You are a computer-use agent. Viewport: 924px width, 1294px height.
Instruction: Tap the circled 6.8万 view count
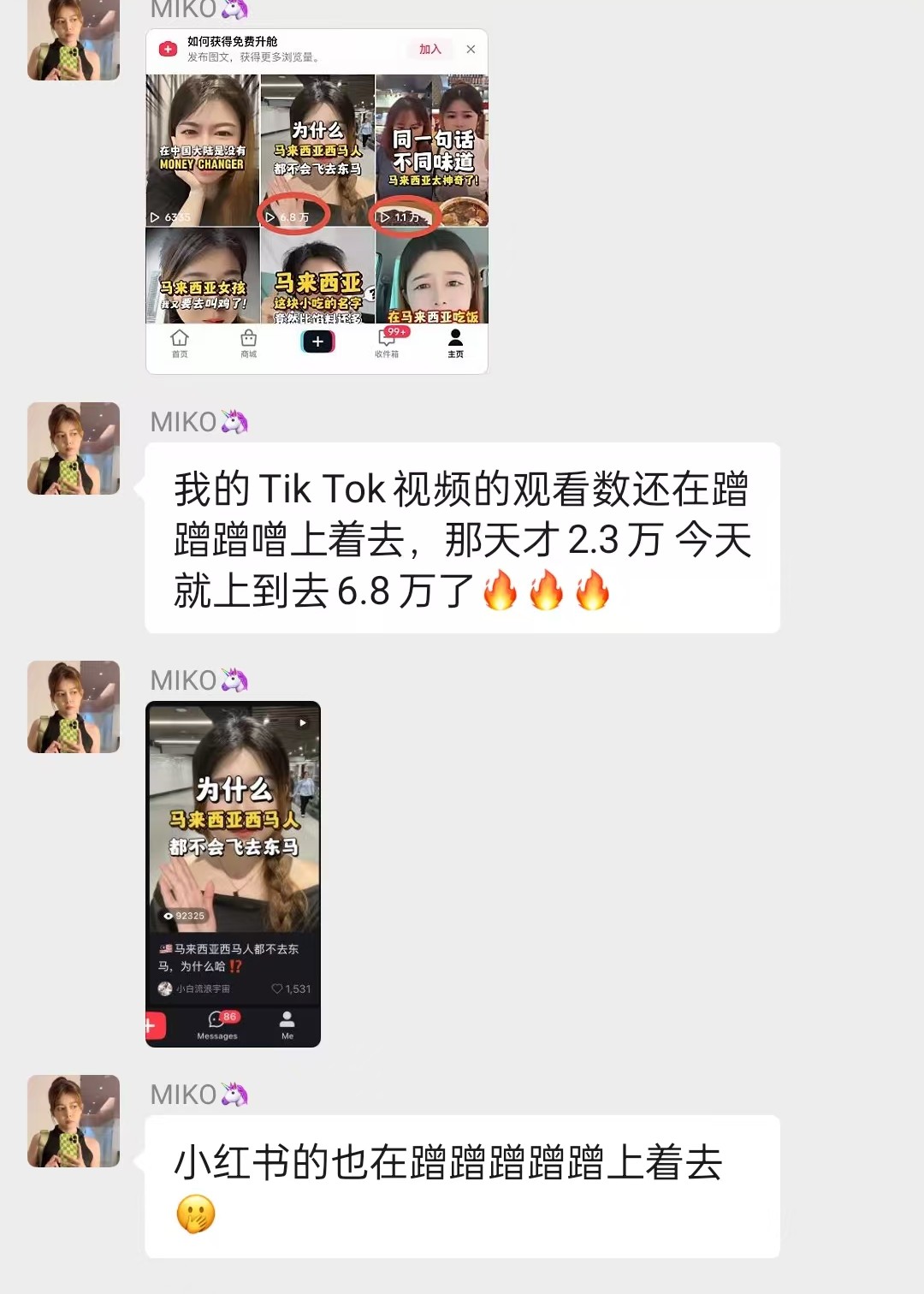point(293,215)
